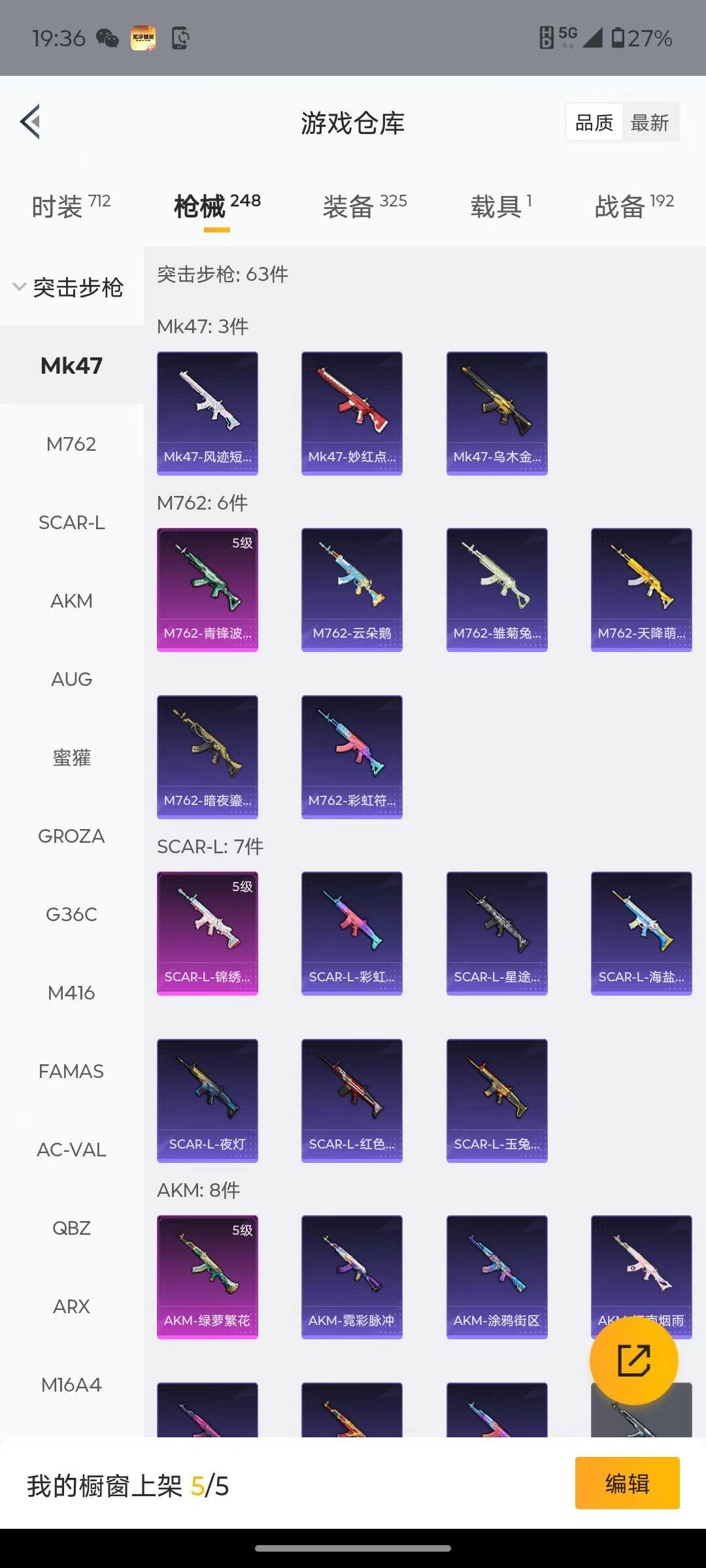Open the AKM-绿萝繁花 skin
The height and width of the screenshot is (1568, 706).
(207, 1277)
